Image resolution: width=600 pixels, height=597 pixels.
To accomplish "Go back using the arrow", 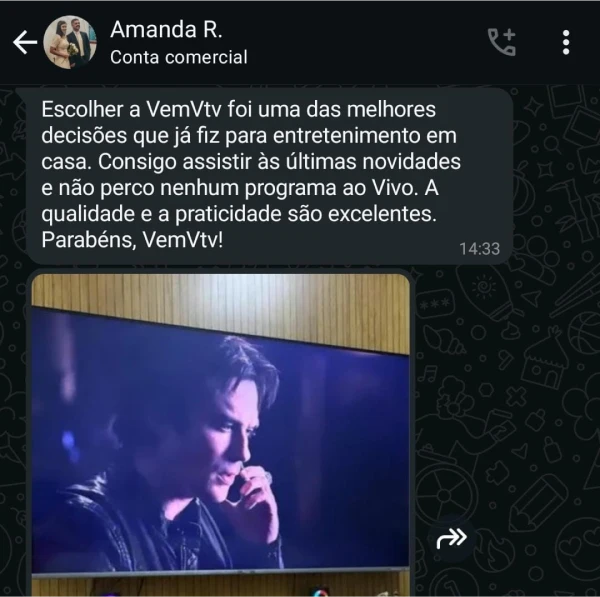I will (x=24, y=42).
